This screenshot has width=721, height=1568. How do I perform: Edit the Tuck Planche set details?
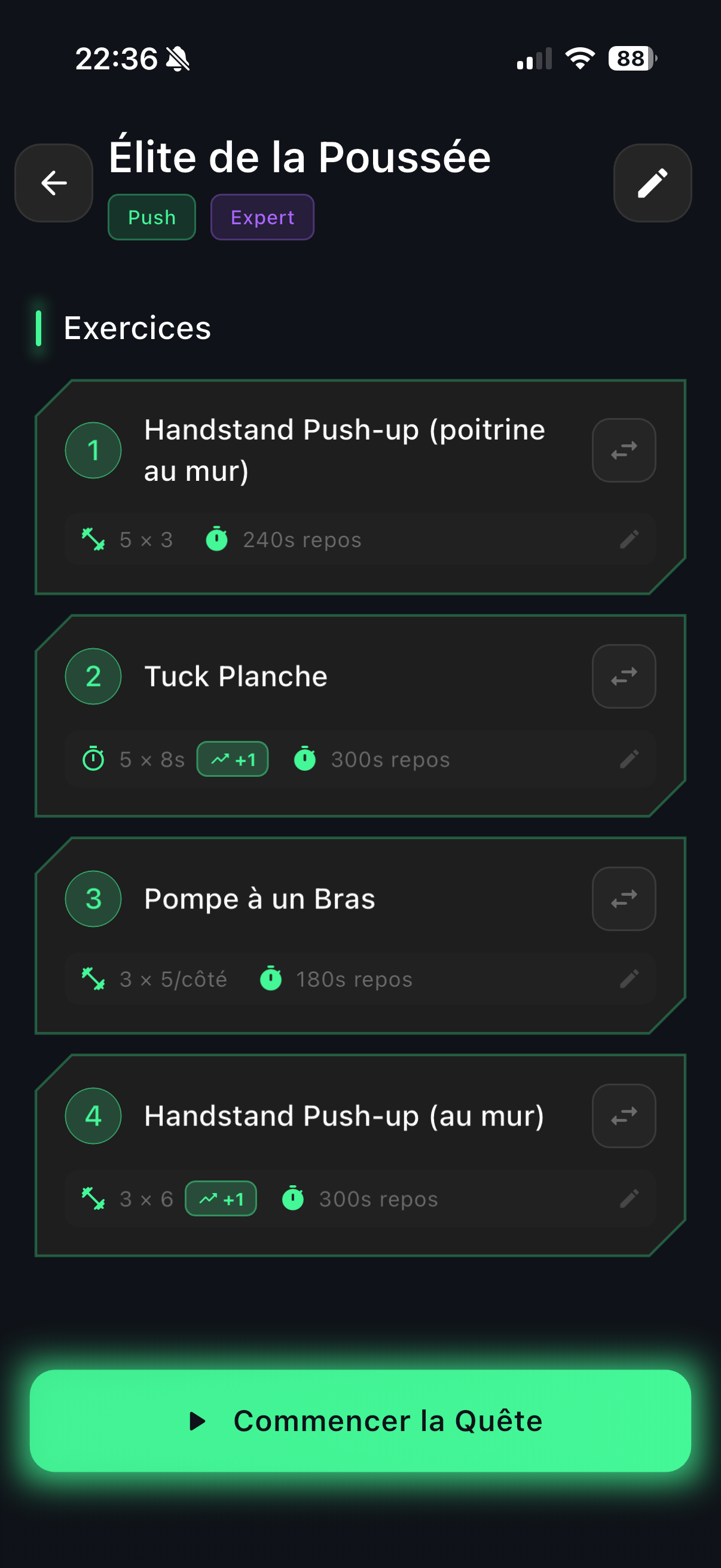629,759
